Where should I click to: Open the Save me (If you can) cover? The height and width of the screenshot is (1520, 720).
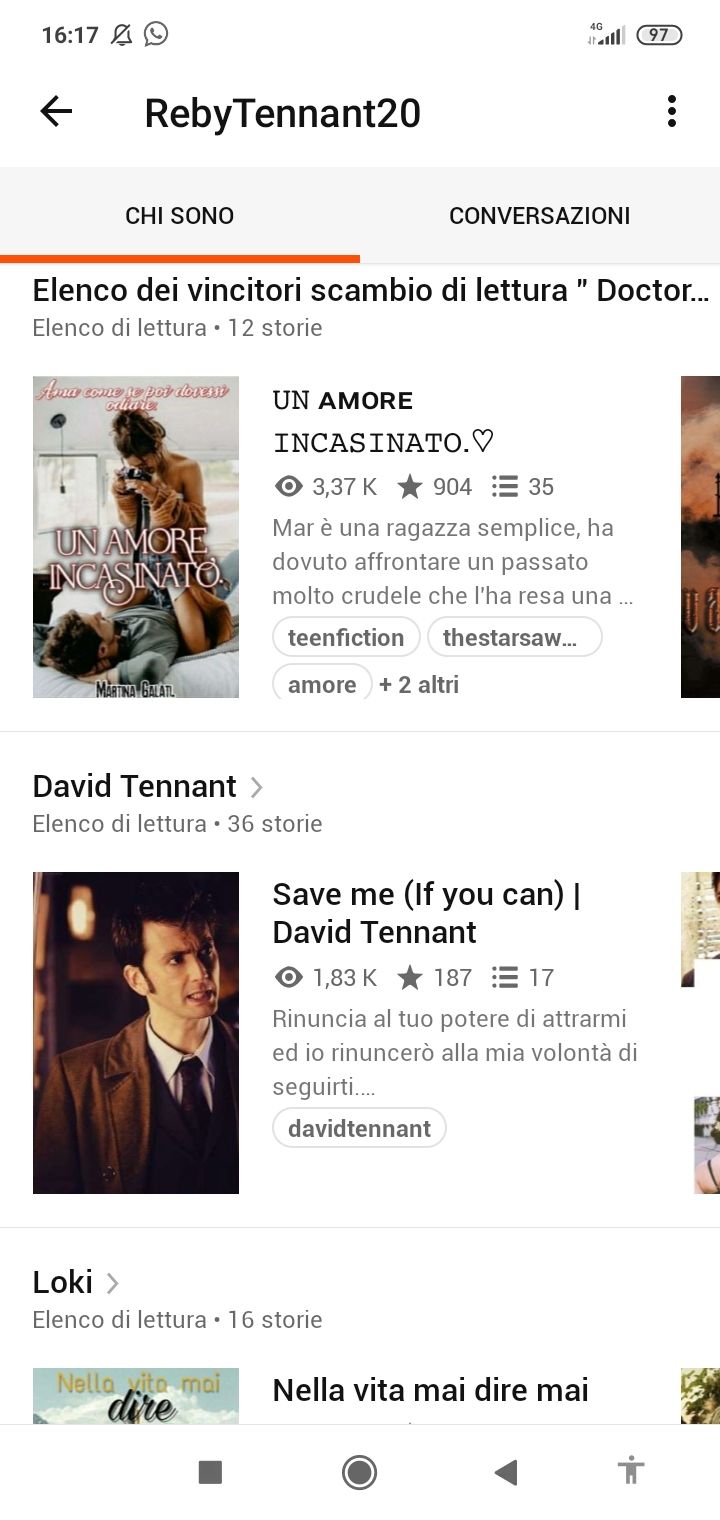(136, 1033)
